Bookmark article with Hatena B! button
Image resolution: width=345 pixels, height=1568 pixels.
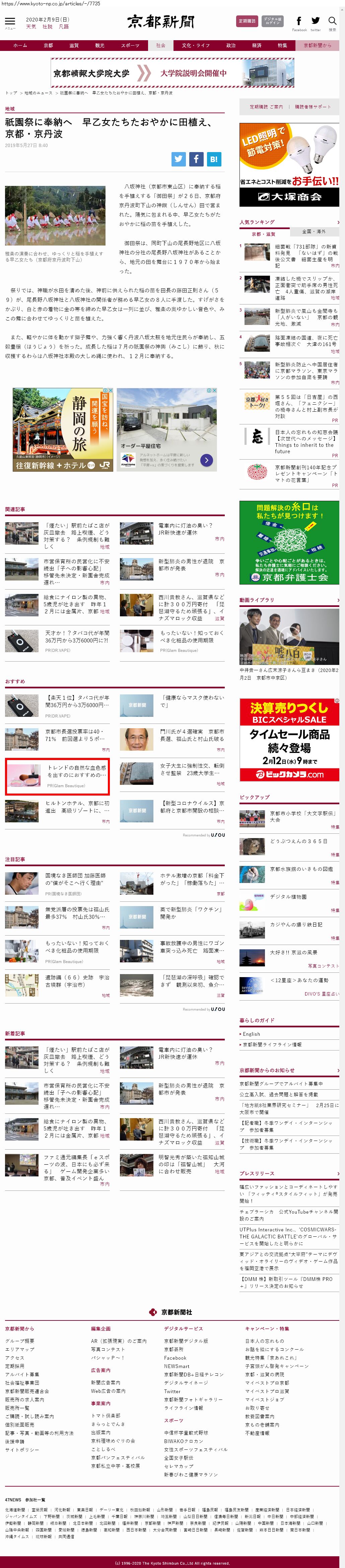[x=214, y=159]
